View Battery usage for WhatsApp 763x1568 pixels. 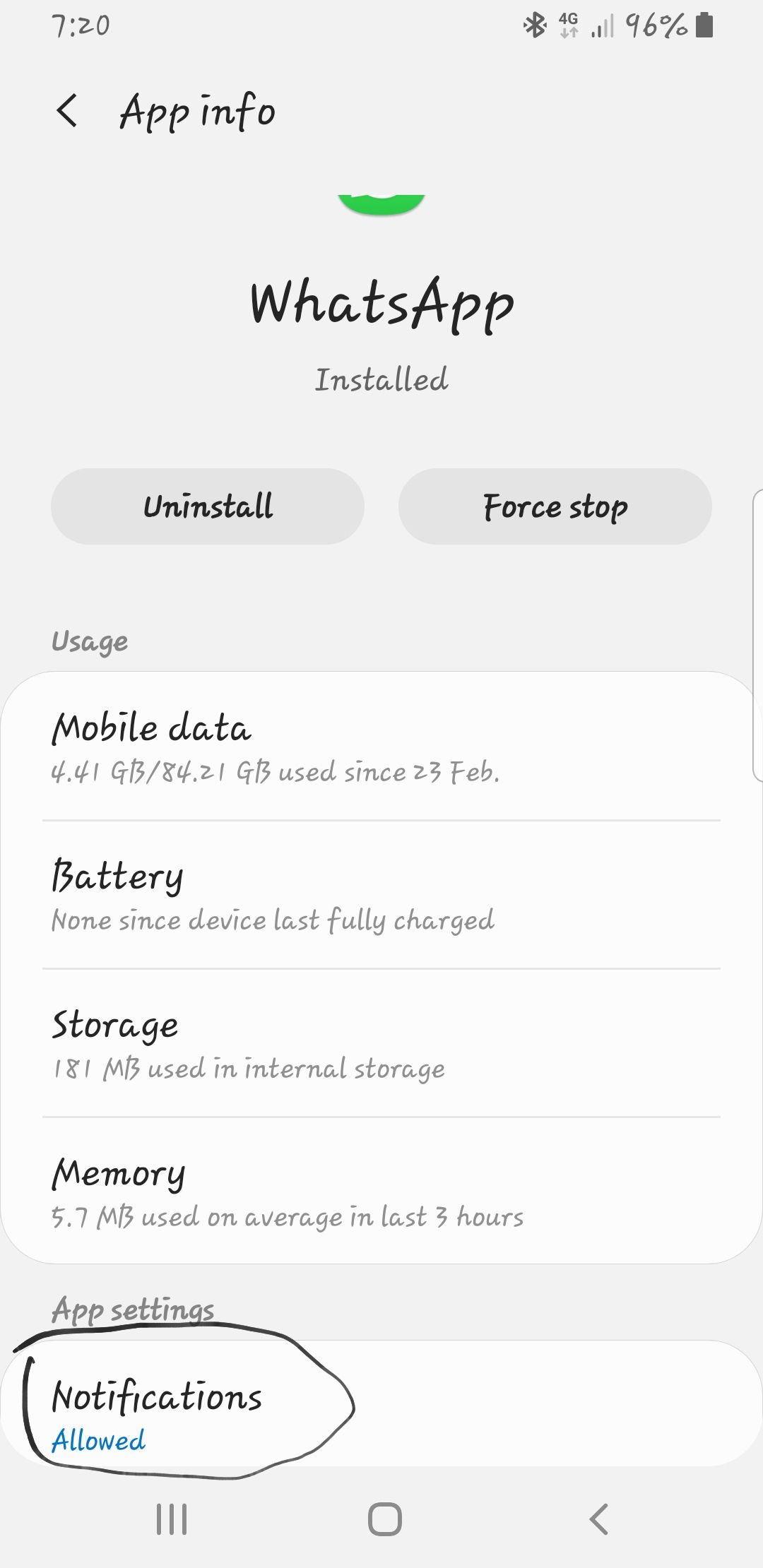pos(381,896)
